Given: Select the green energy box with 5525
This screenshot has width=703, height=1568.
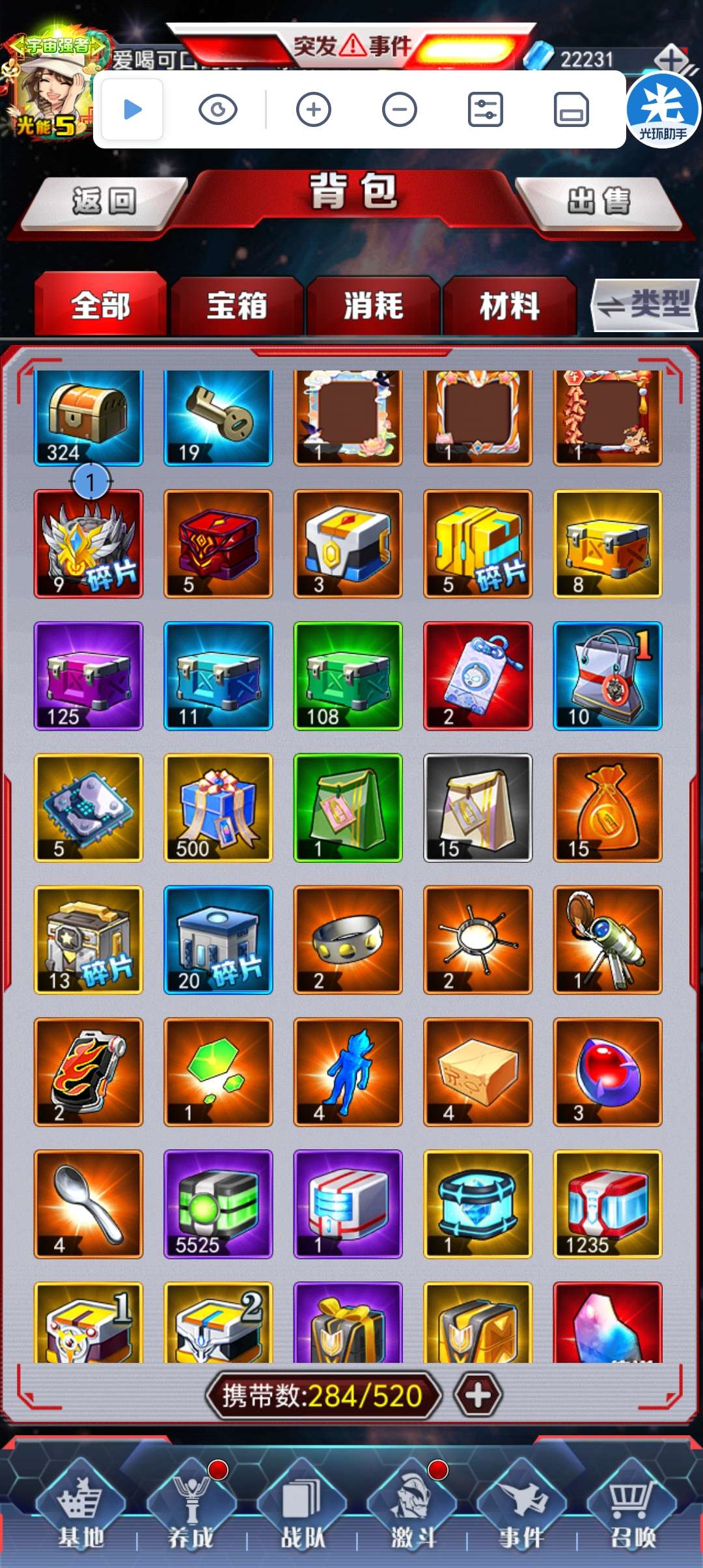Looking at the screenshot, I should [218, 1204].
